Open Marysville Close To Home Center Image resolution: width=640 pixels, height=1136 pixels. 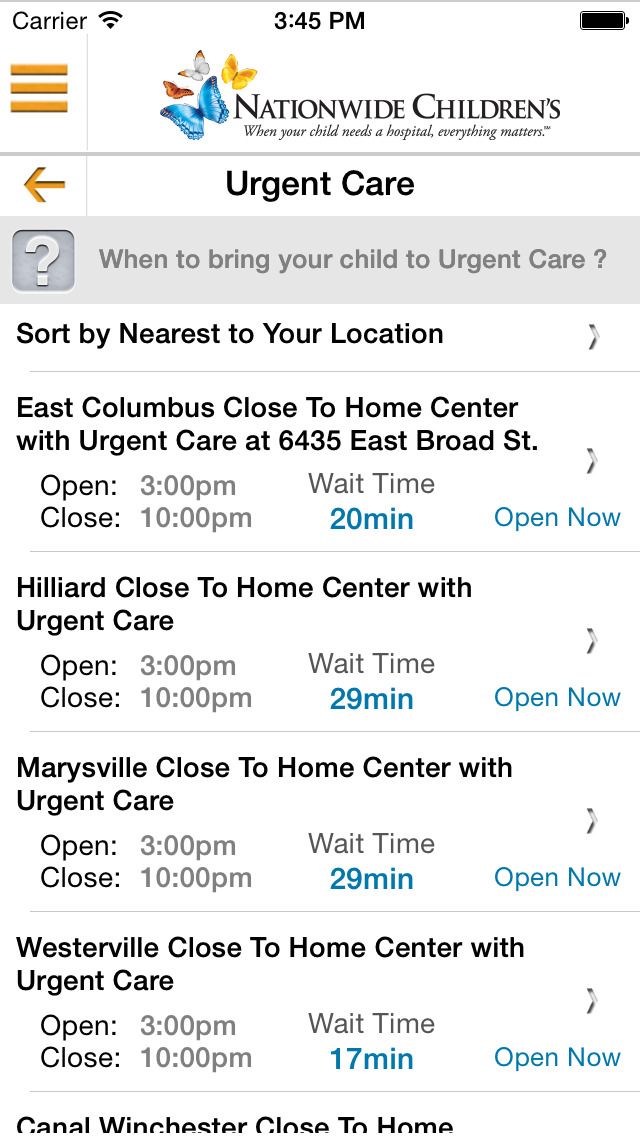pyautogui.click(x=320, y=821)
